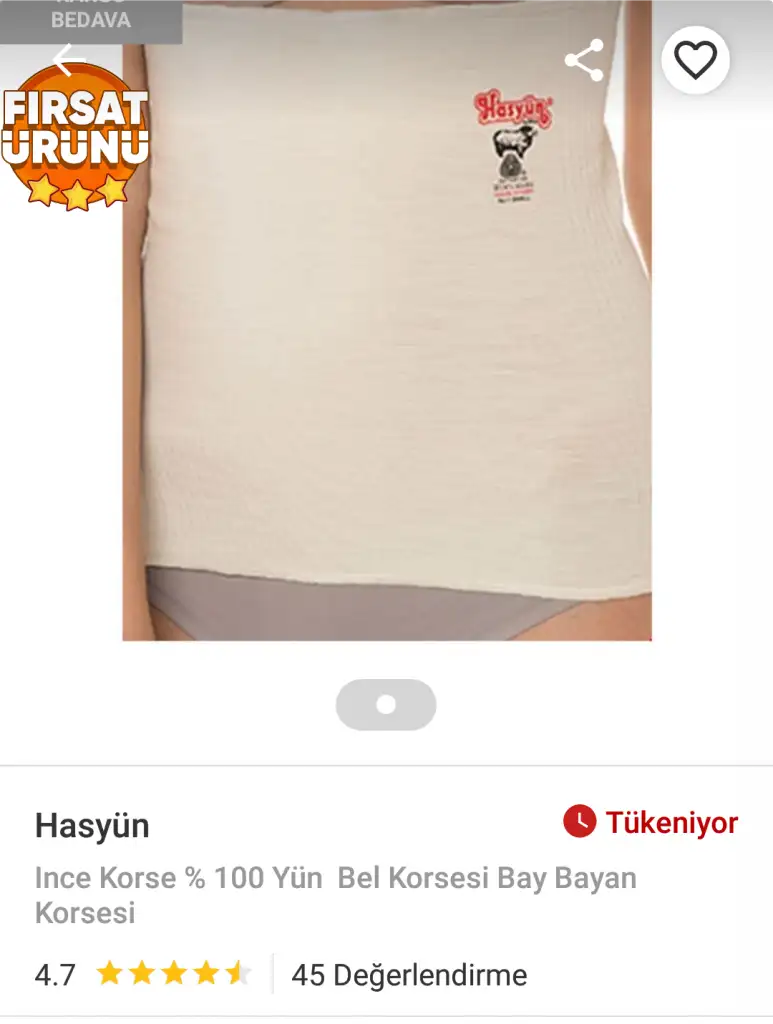Screen dimensions: 773x1024
Task: Open the Hasyün brand page
Action: coord(92,826)
